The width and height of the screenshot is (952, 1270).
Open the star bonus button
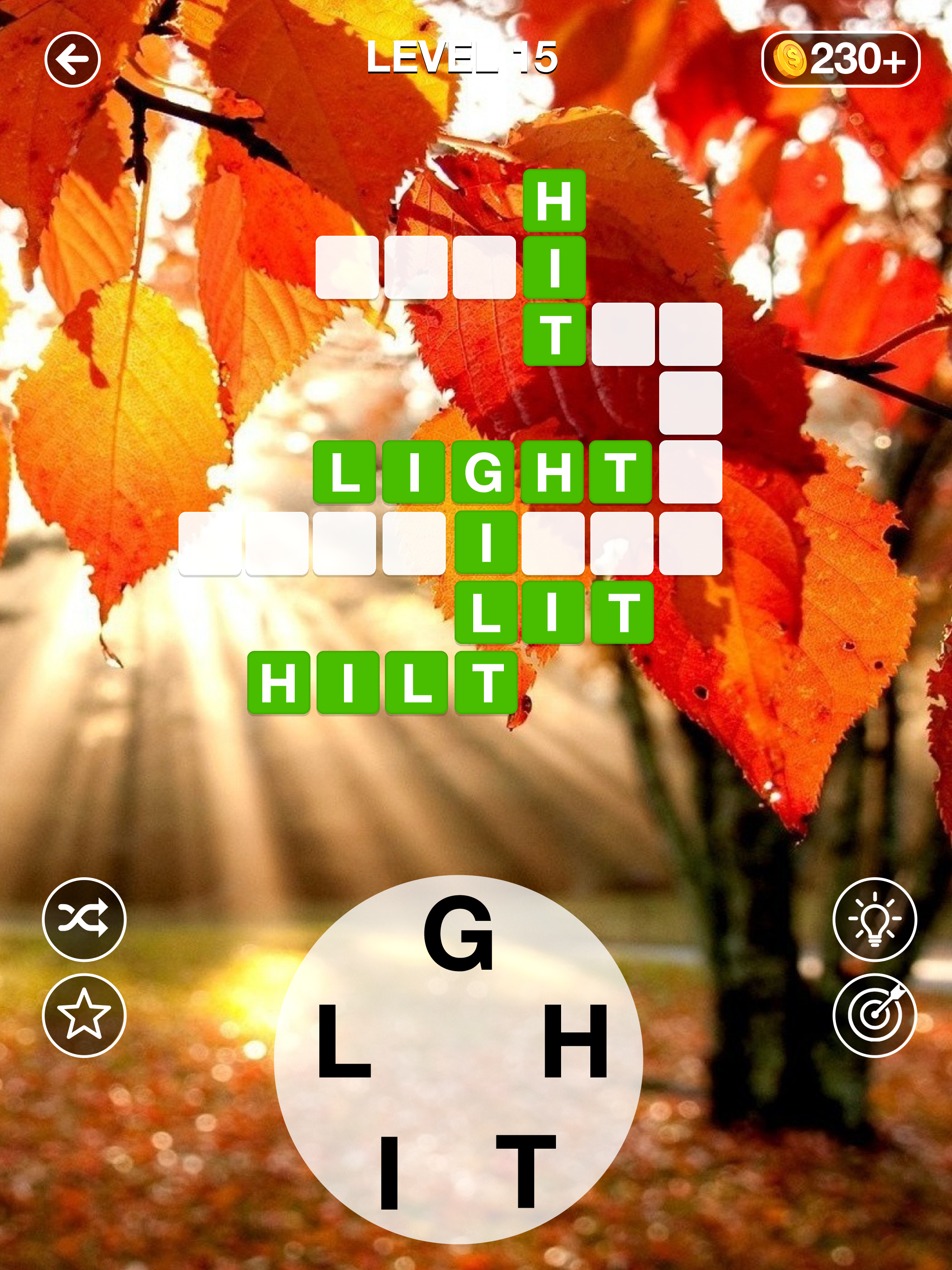(84, 1015)
